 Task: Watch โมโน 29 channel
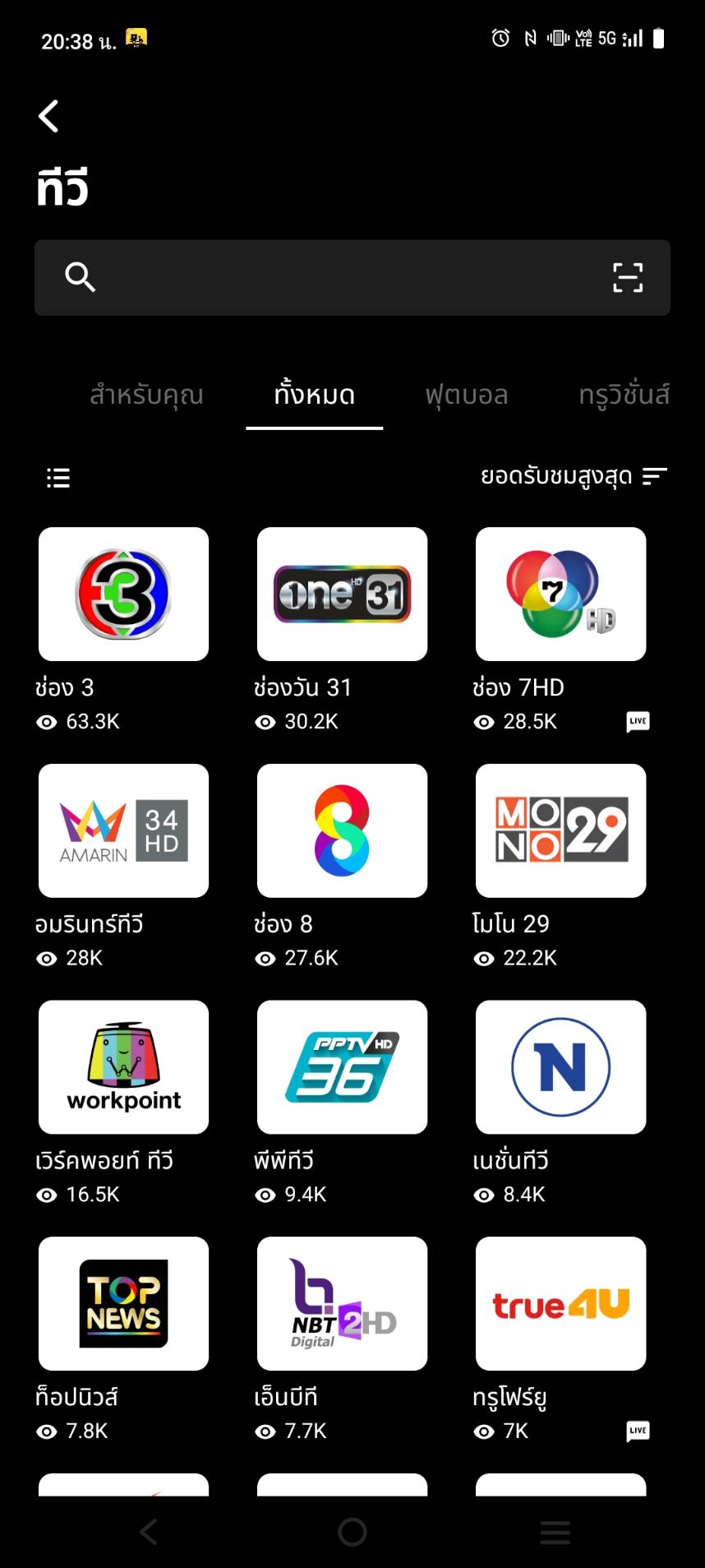coord(560,830)
